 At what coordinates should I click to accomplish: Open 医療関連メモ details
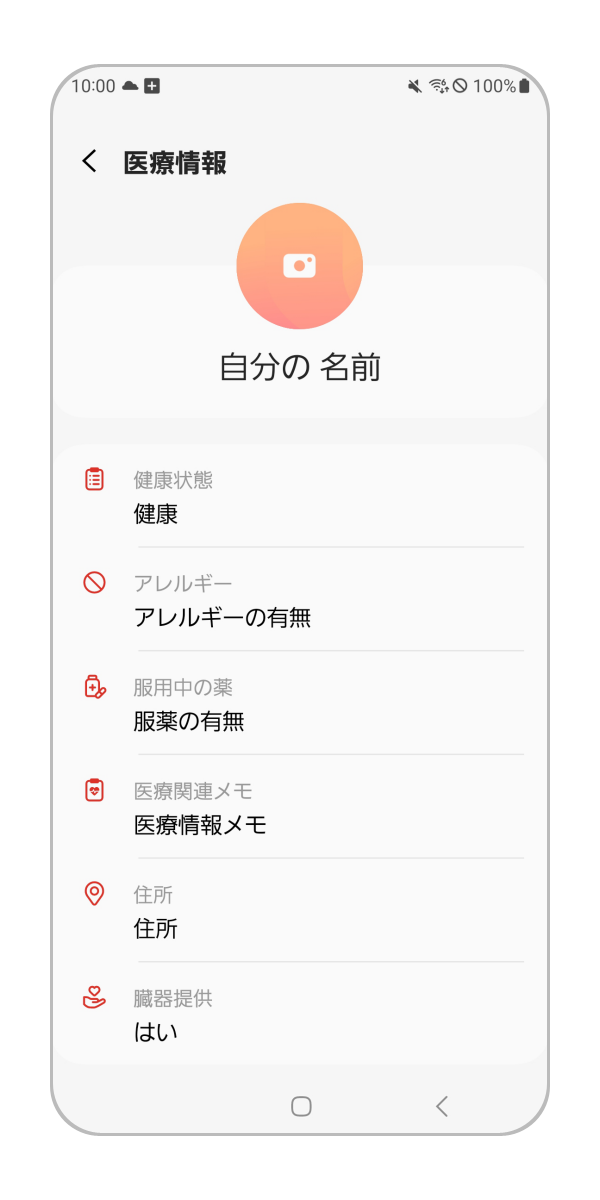click(300, 808)
